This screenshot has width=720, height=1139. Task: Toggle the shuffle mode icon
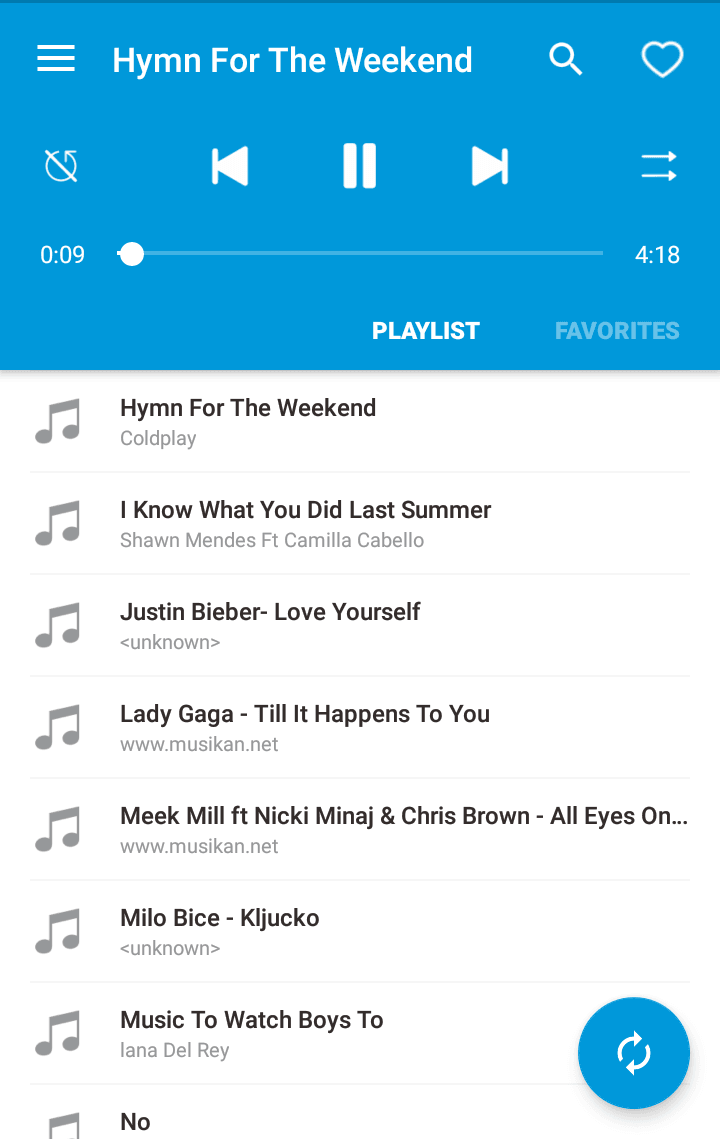click(659, 166)
